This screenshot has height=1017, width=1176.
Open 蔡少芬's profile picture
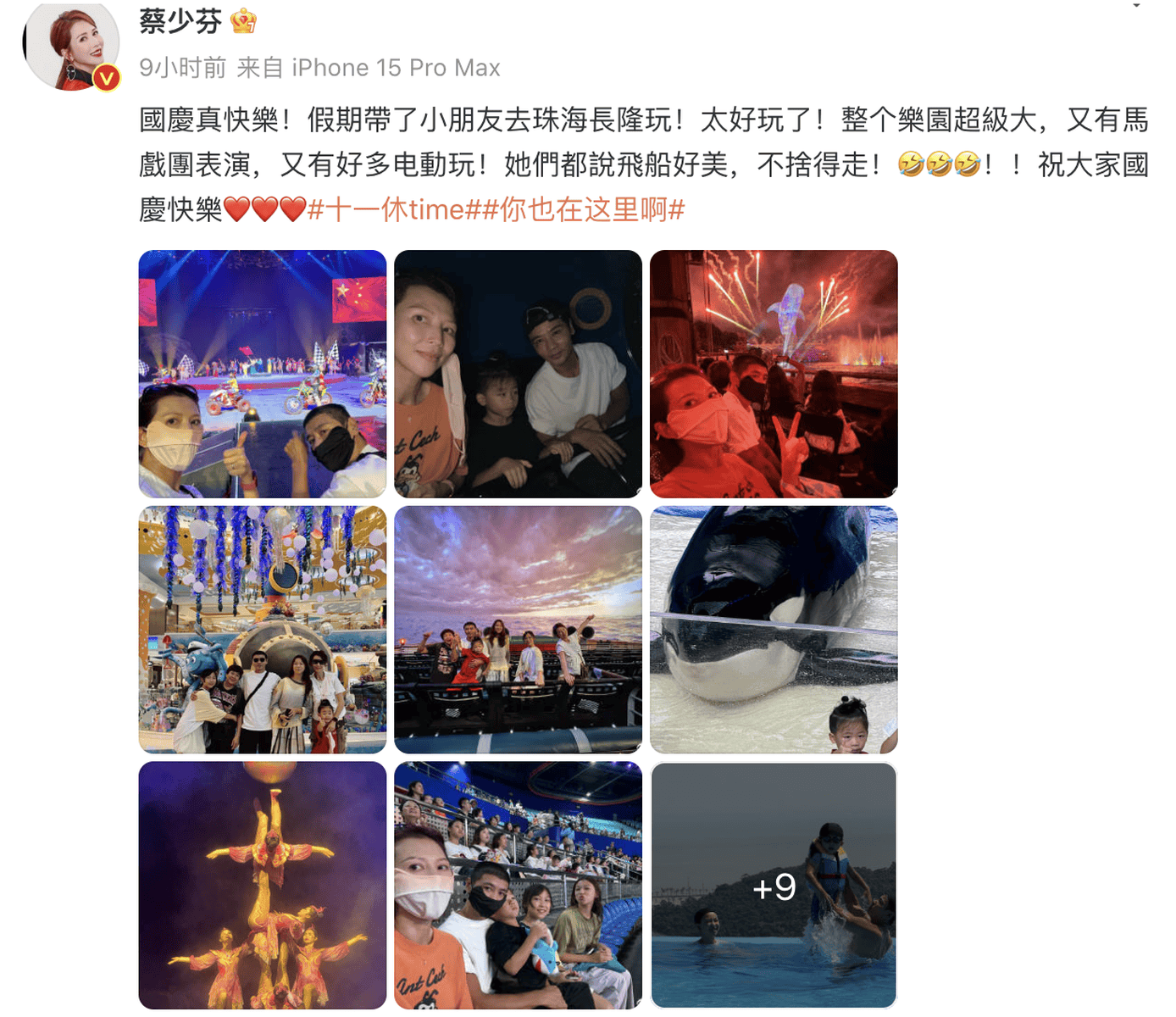tap(71, 47)
